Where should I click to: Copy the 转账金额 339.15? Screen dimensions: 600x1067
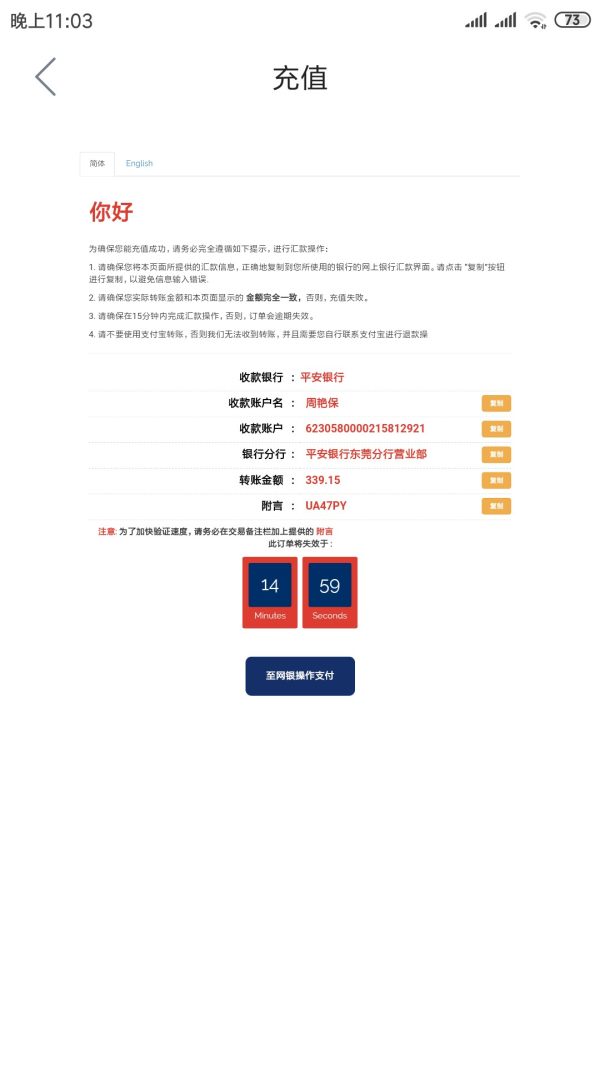496,480
